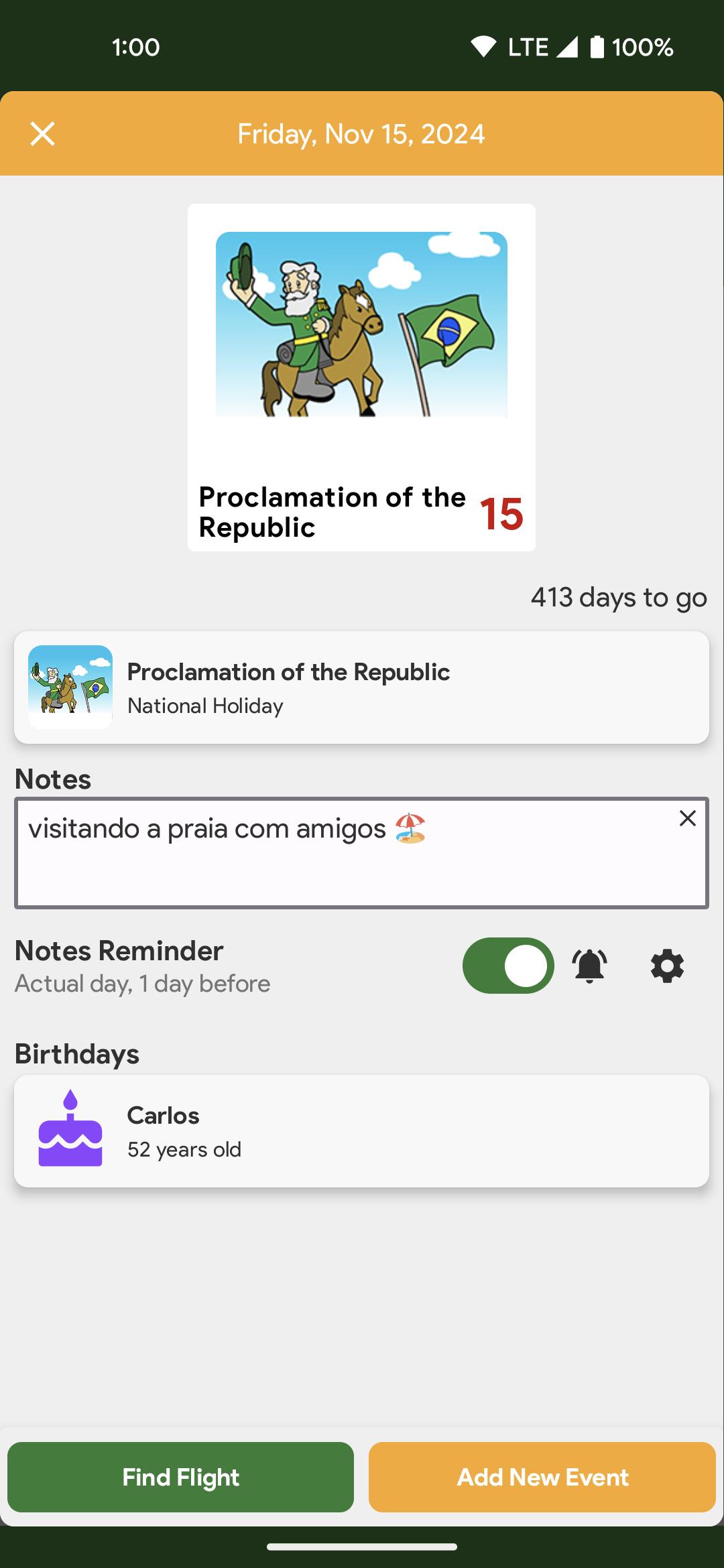Open the Proclamation of the Republic holiday card
The width and height of the screenshot is (724, 1568).
(x=361, y=688)
